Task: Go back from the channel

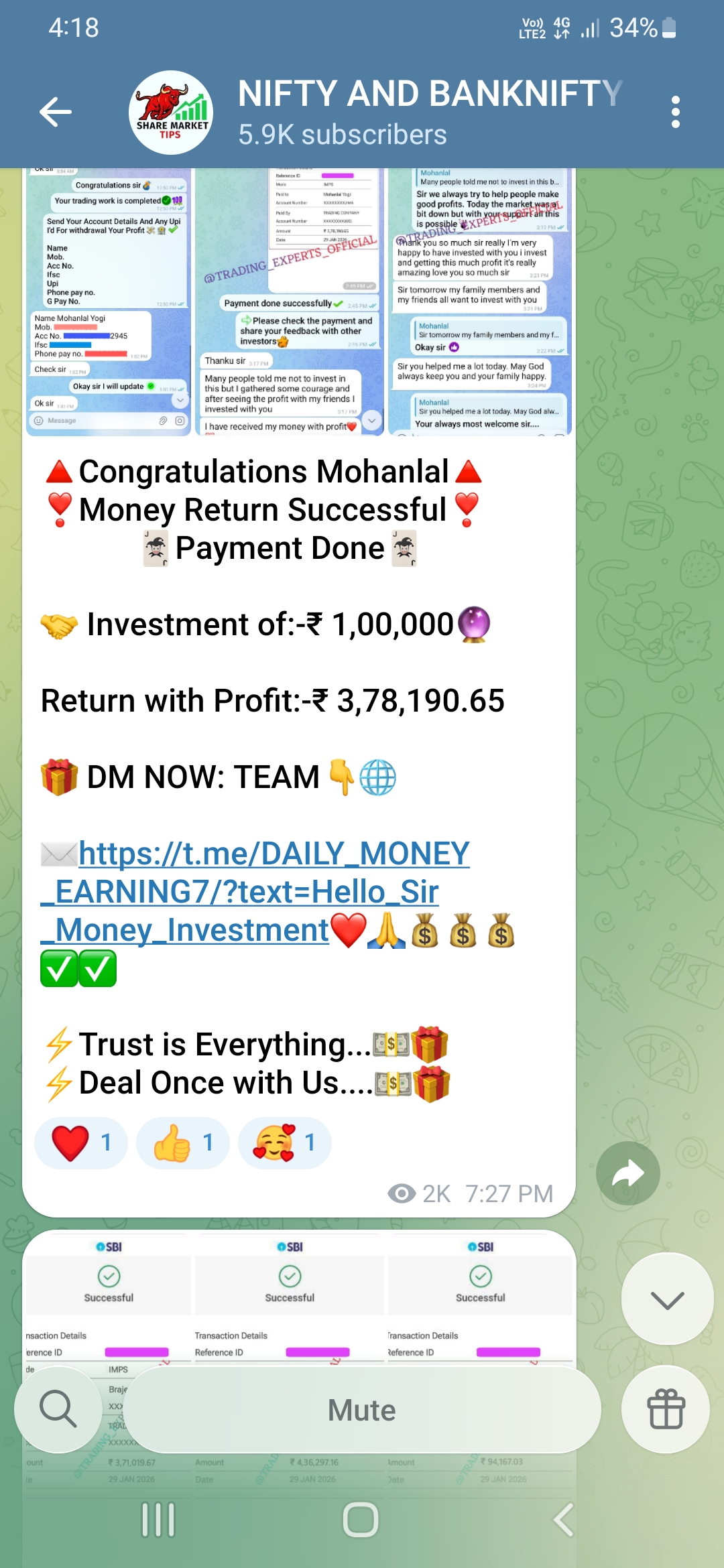Action: [x=56, y=112]
